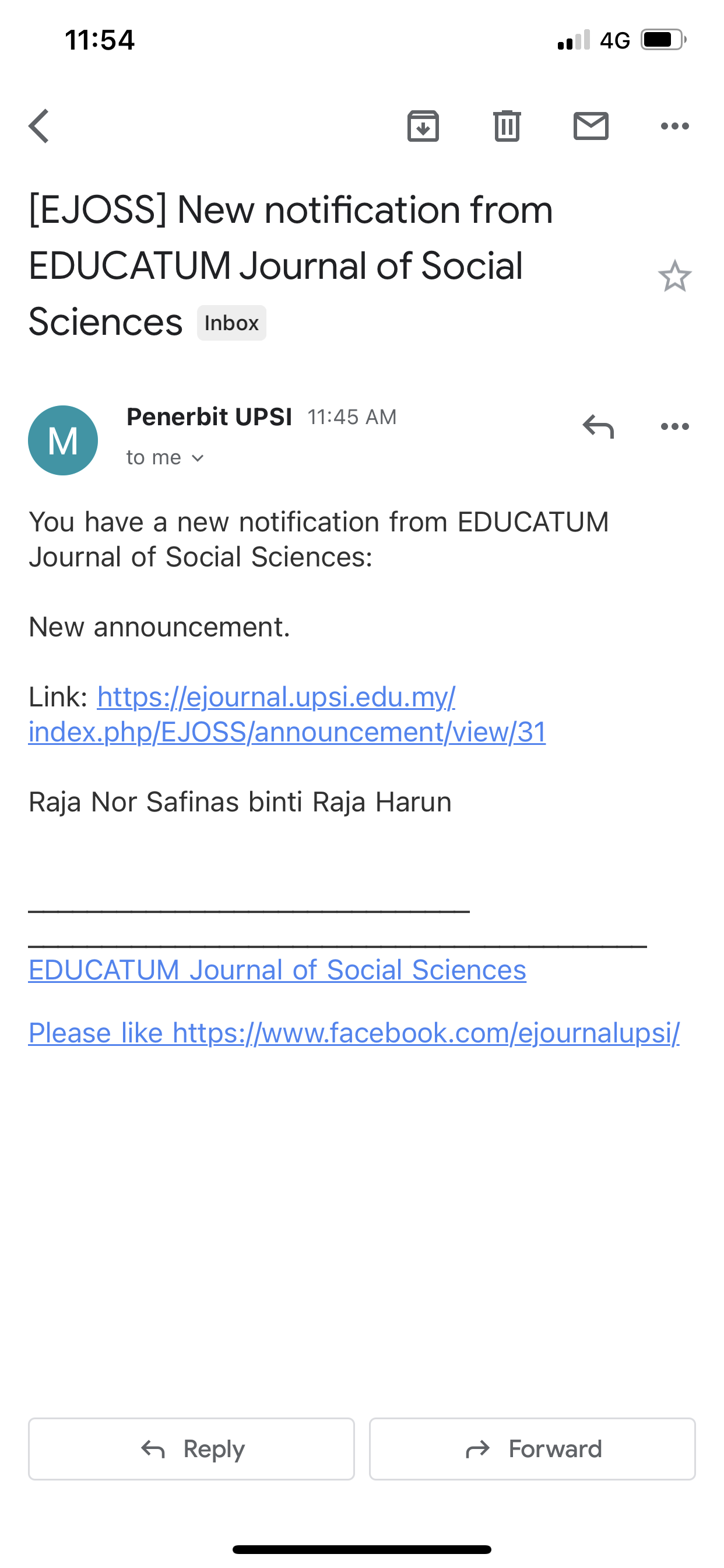Delete this email with the trash icon
Image resolution: width=724 pixels, height=1568 pixels.
(507, 126)
